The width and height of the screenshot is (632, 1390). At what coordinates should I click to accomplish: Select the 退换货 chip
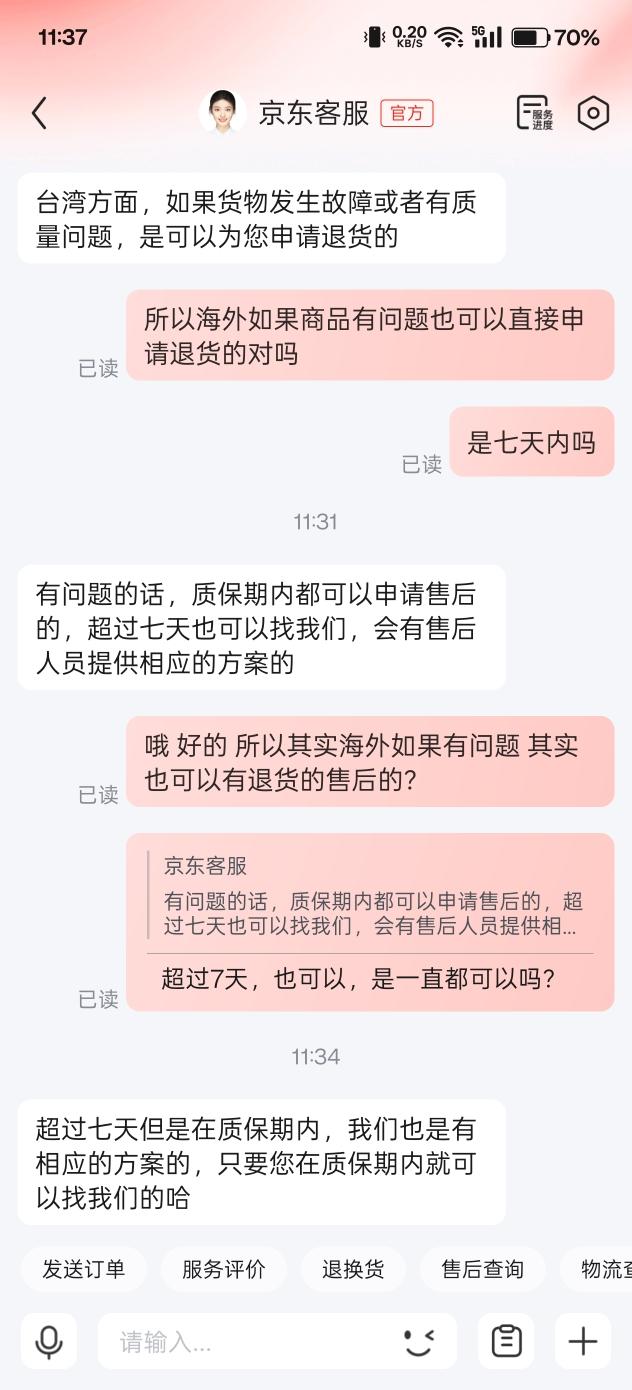pos(353,1269)
